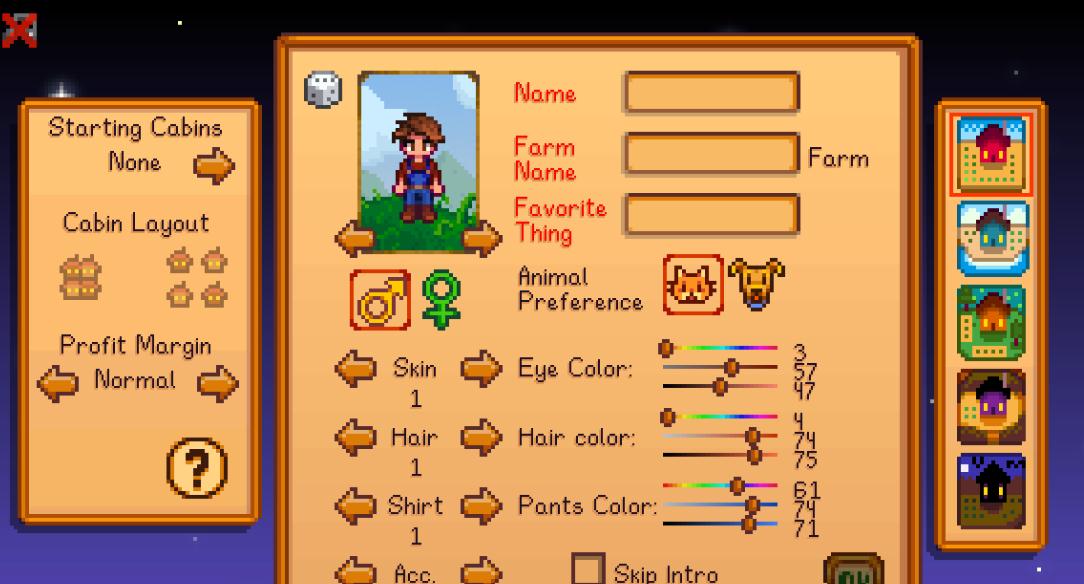
Task: Change to the previous Shirt
Action: (x=354, y=505)
